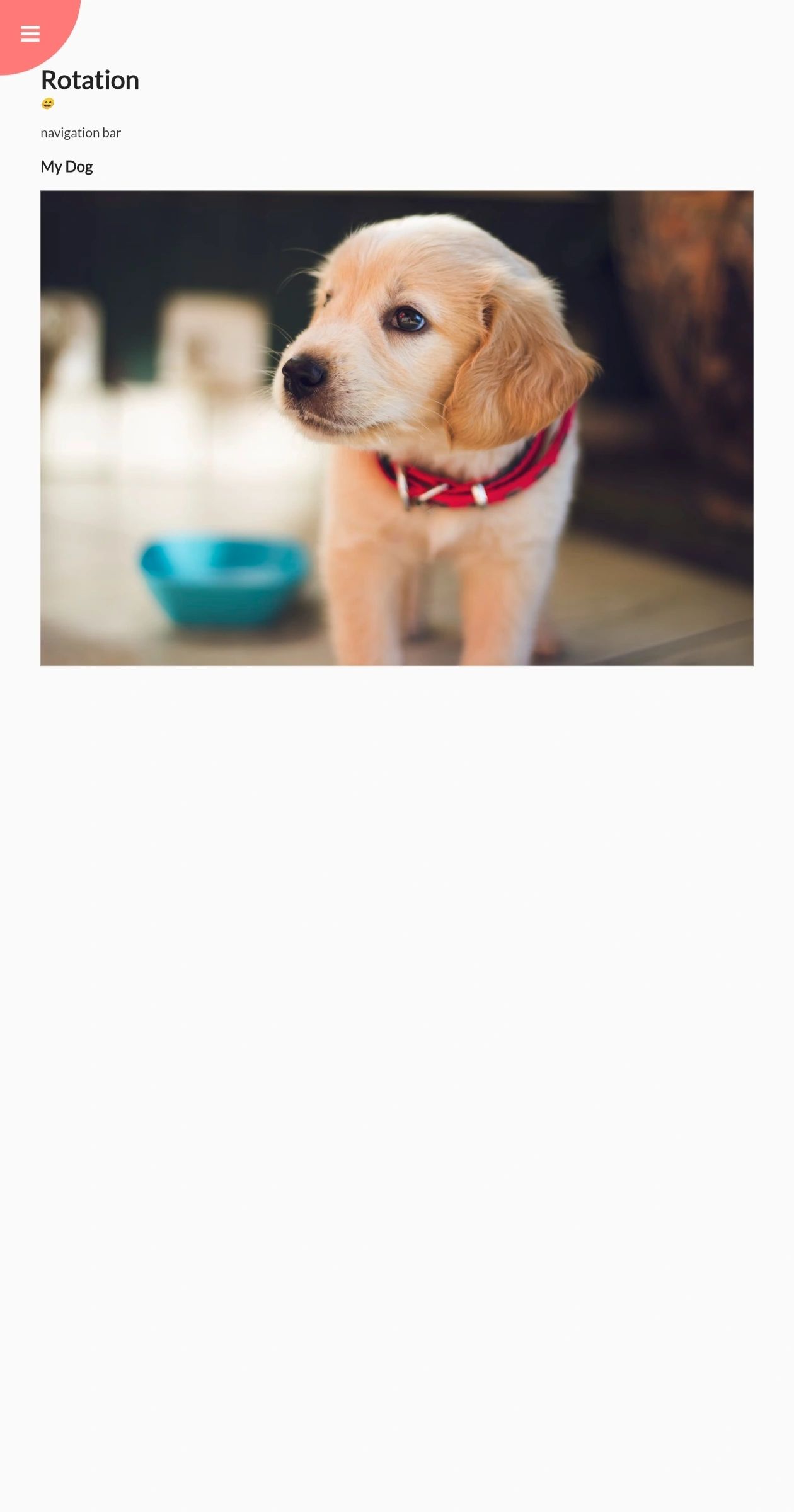Screen dimensions: 794x1512
Task: Click the bottom bar of the hamburger icon
Action: coord(30,40)
